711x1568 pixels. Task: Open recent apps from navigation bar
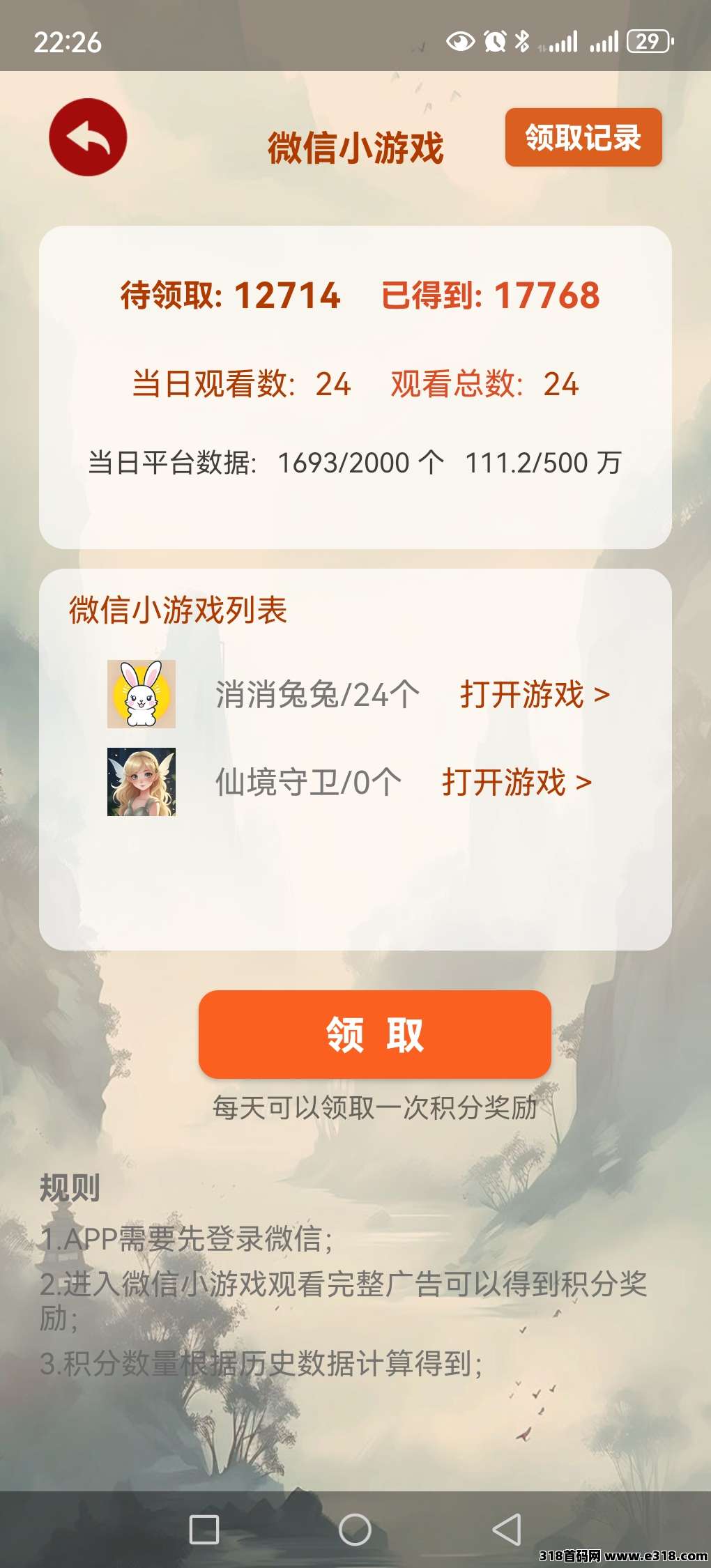click(x=204, y=1530)
